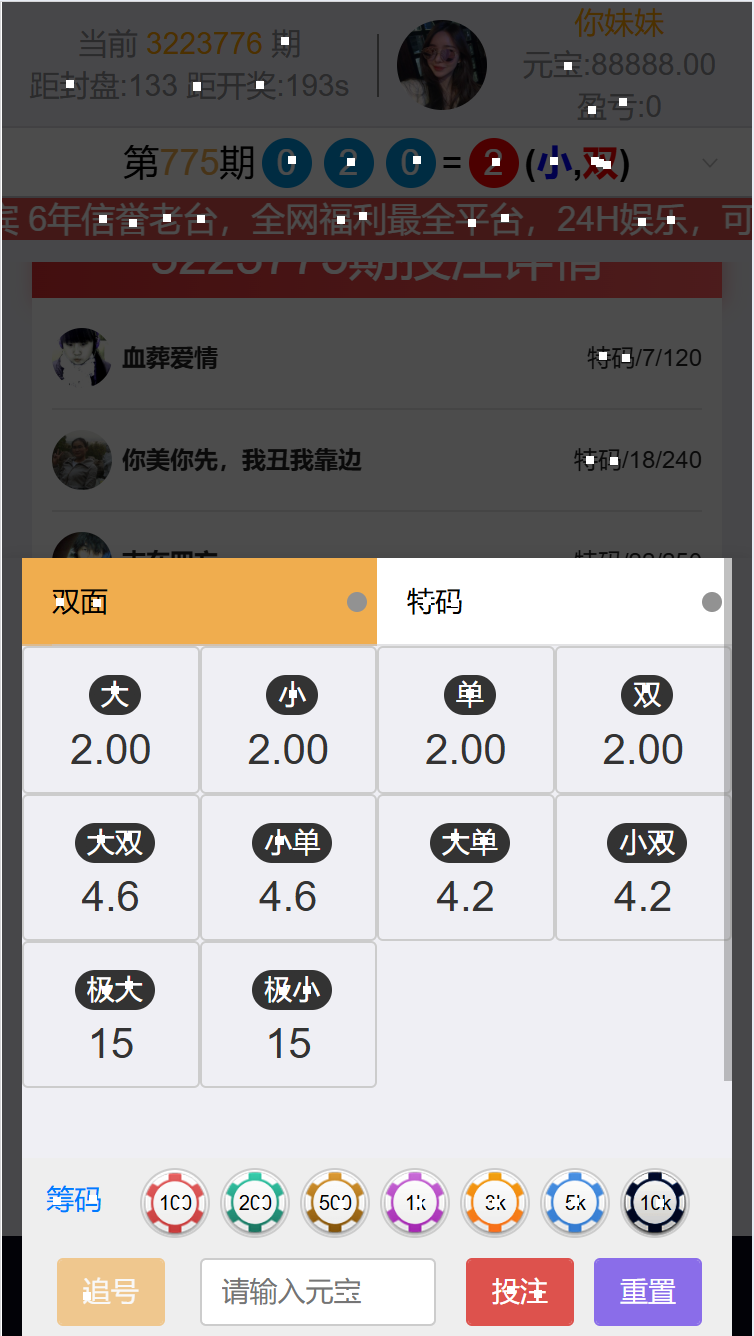Select the 单 bet tile
This screenshot has height=1336, width=754.
pos(466,720)
